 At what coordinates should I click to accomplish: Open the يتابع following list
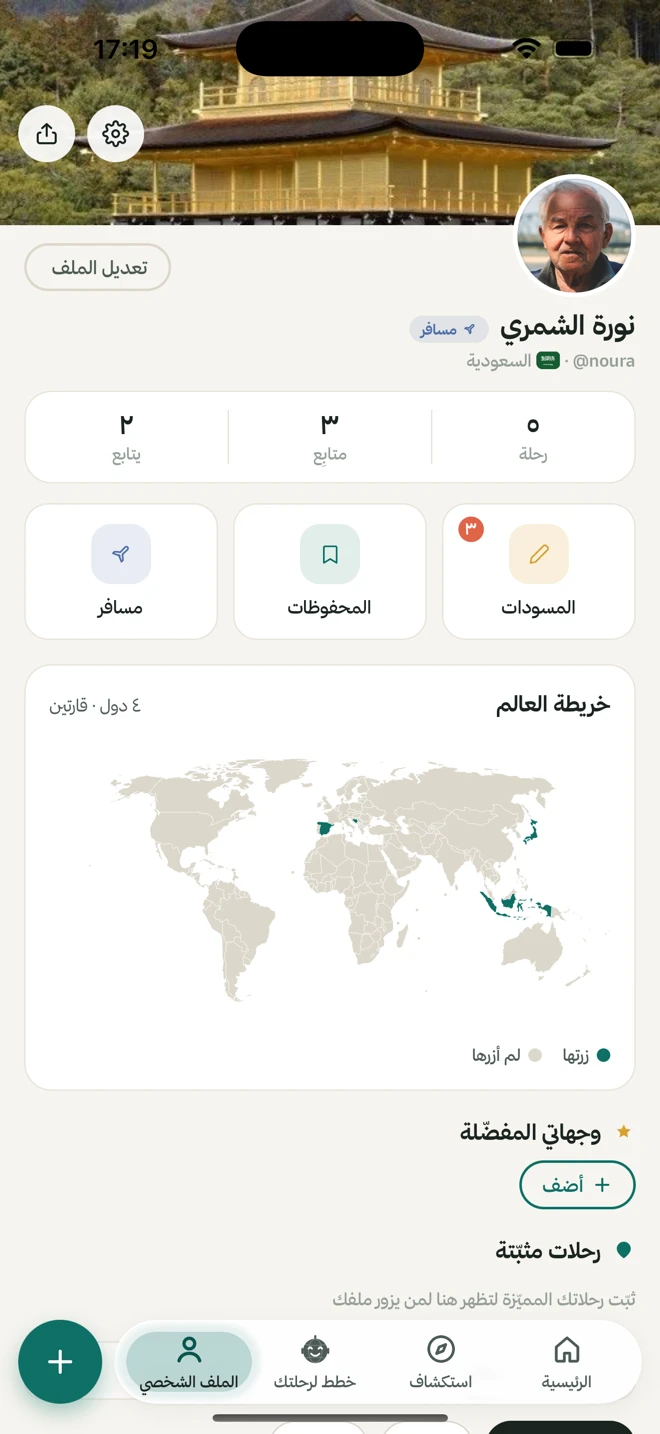tap(127, 438)
